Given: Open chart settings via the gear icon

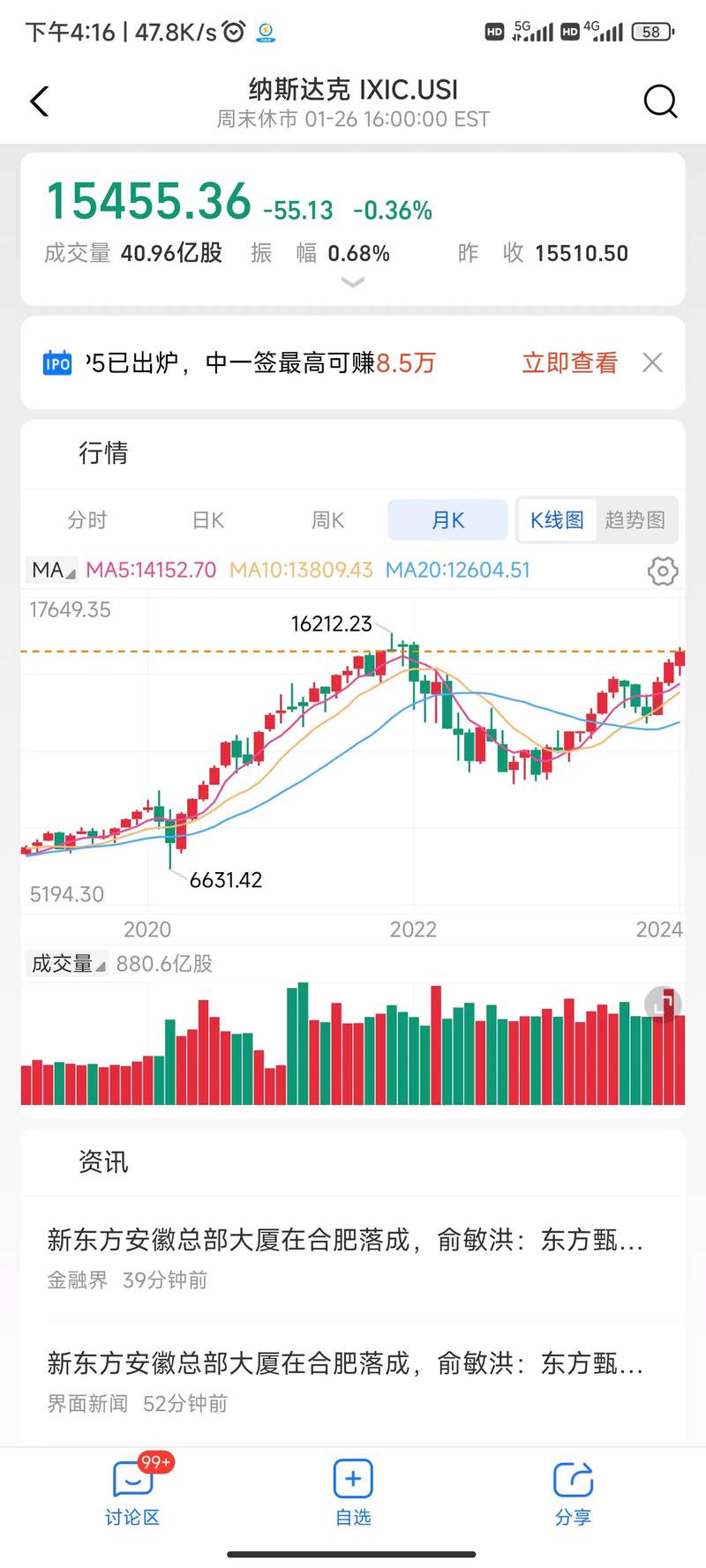Looking at the screenshot, I should pyautogui.click(x=661, y=571).
